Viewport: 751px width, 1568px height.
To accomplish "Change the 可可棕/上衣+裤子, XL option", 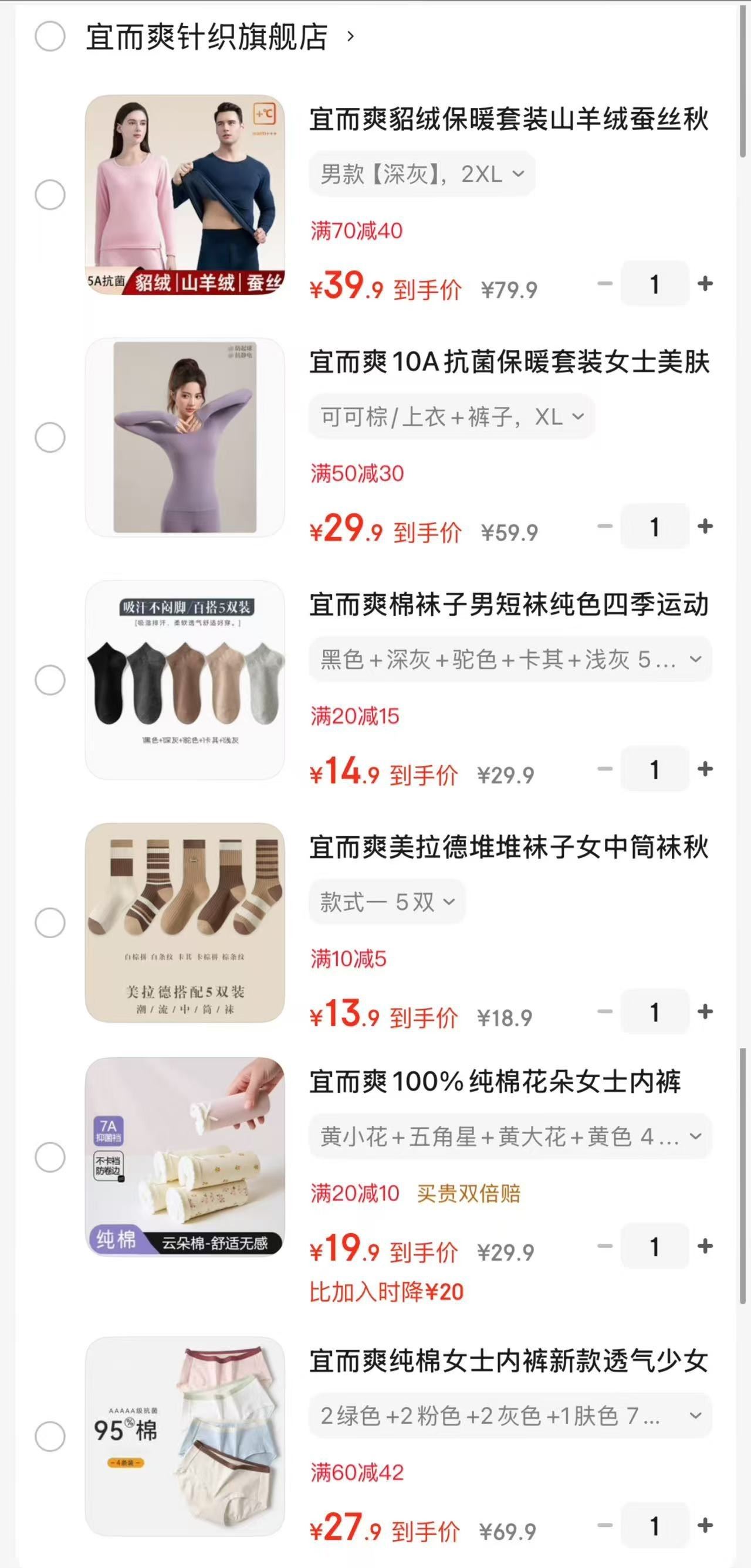I will pos(451,417).
